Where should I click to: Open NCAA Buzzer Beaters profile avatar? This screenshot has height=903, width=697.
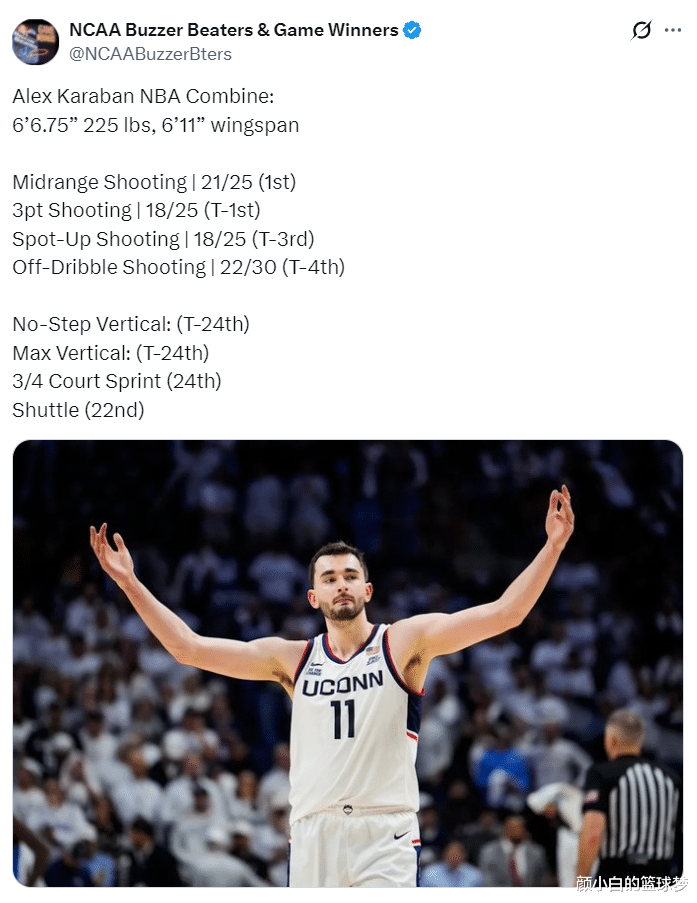coord(35,41)
